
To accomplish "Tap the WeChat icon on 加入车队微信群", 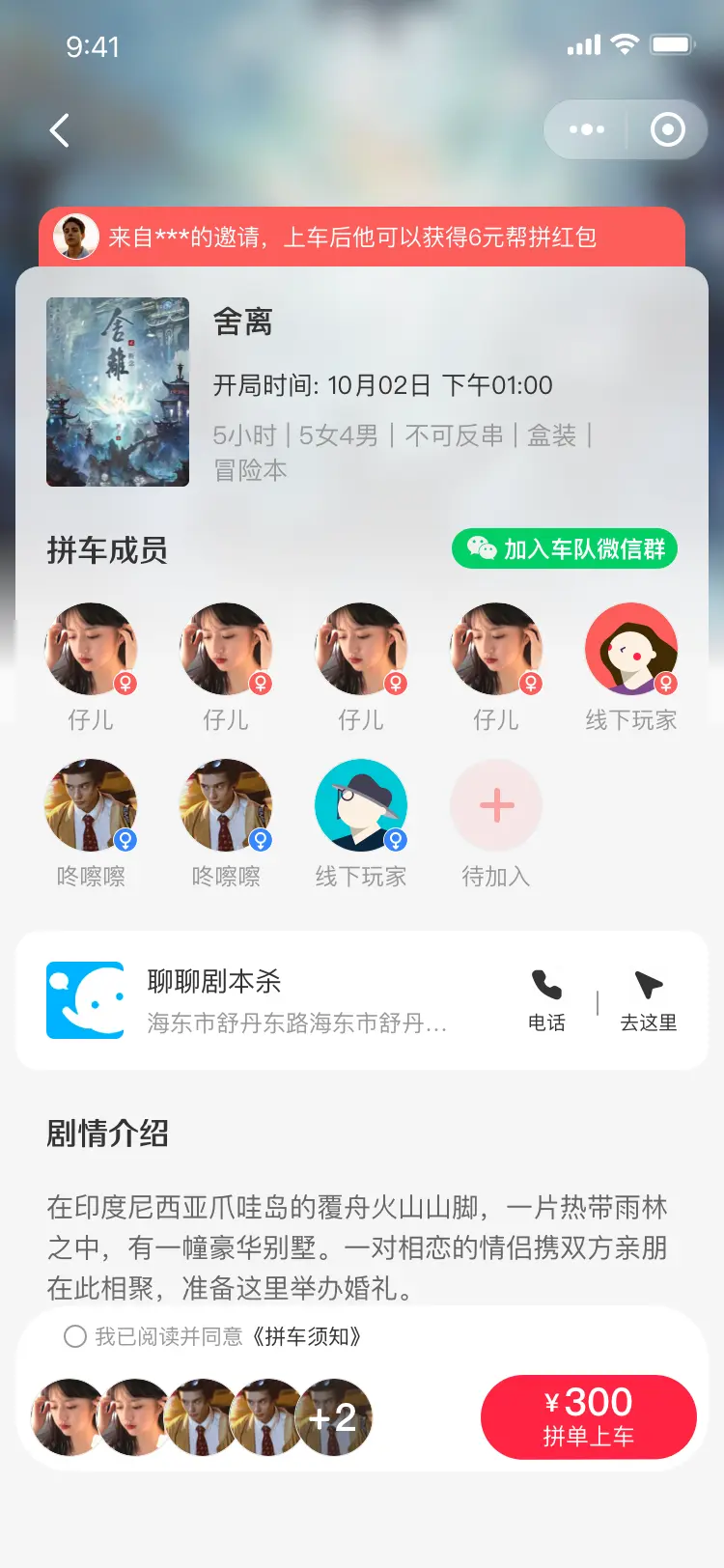I will tap(480, 548).
